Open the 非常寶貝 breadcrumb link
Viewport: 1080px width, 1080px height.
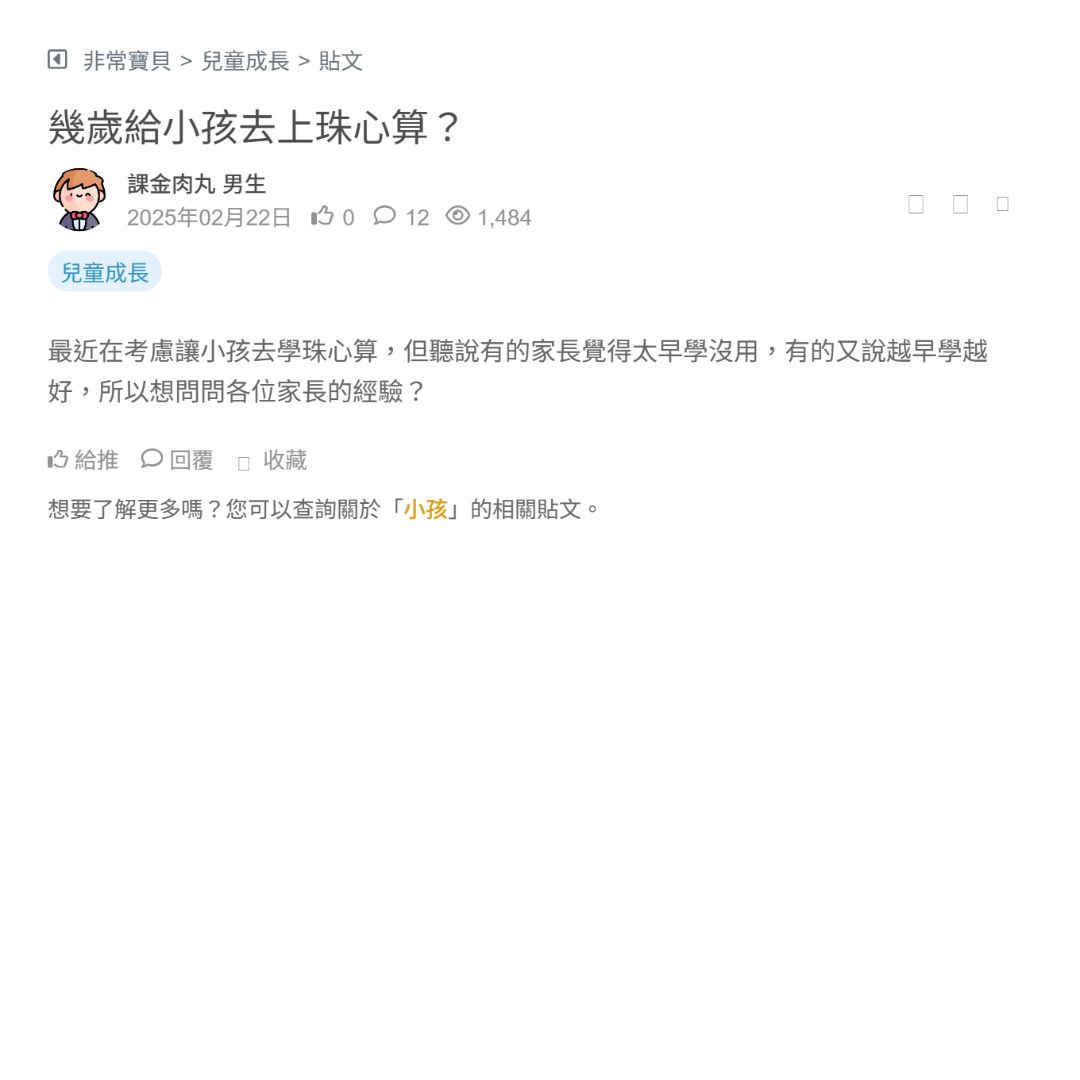(x=127, y=61)
